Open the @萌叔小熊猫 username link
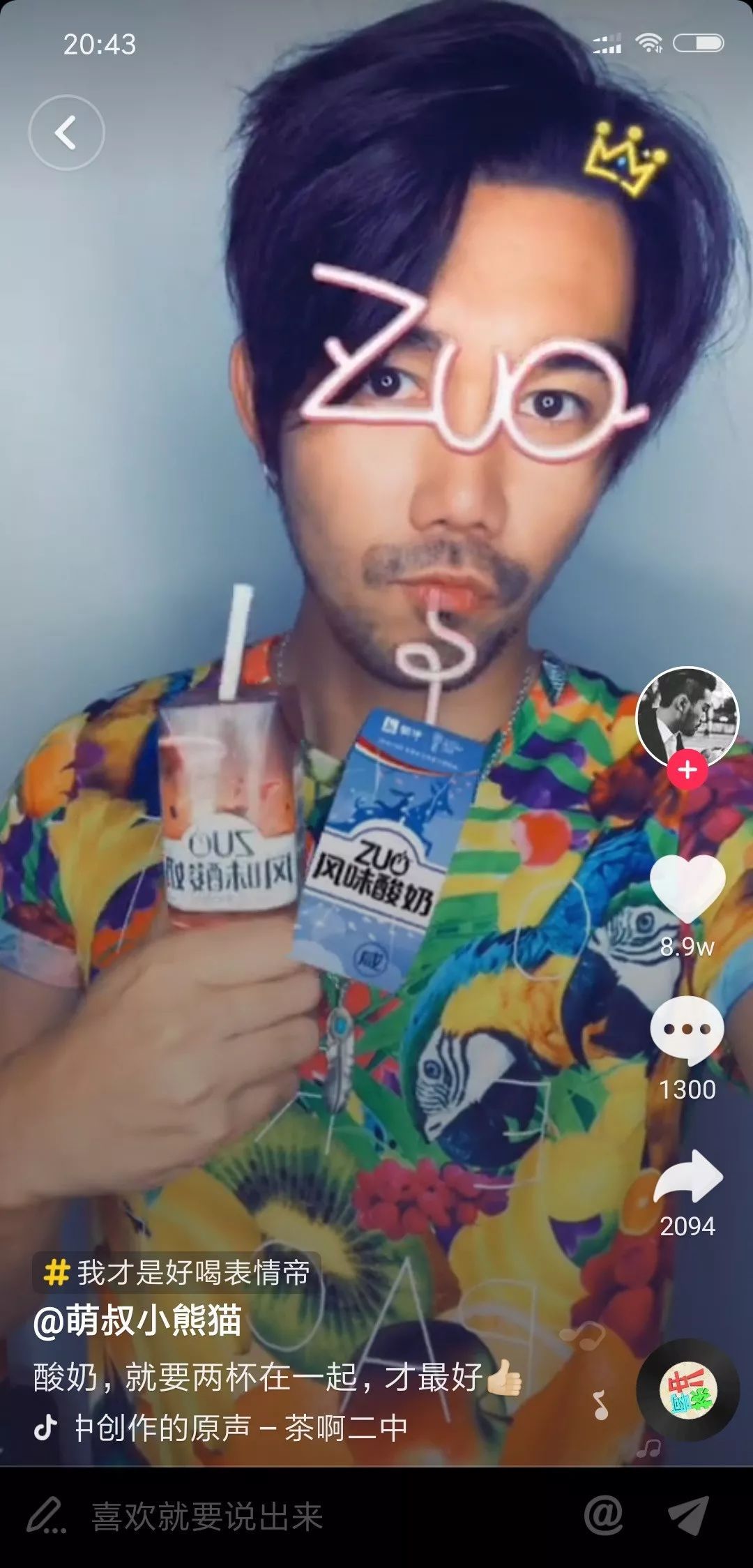 click(137, 1320)
